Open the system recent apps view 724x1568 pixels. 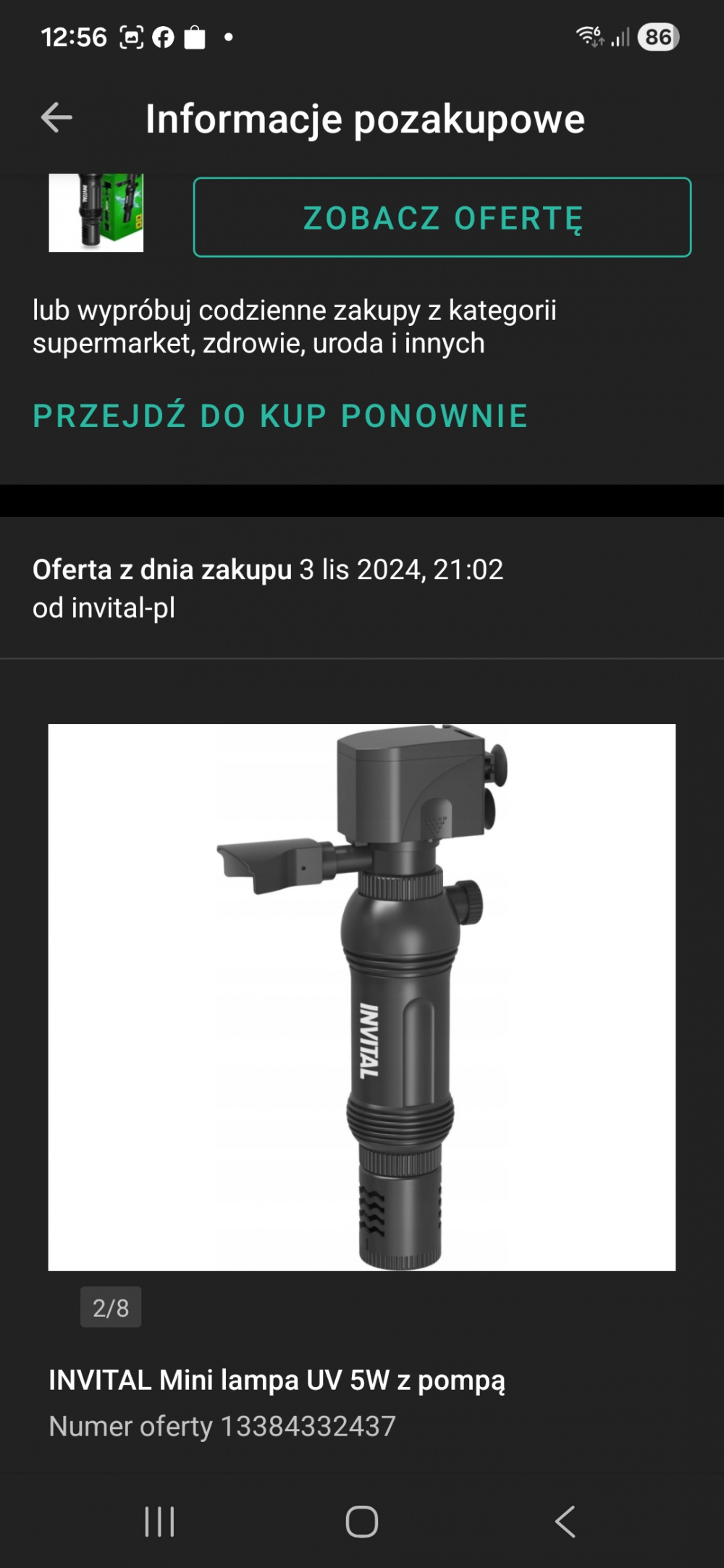coord(159,1521)
